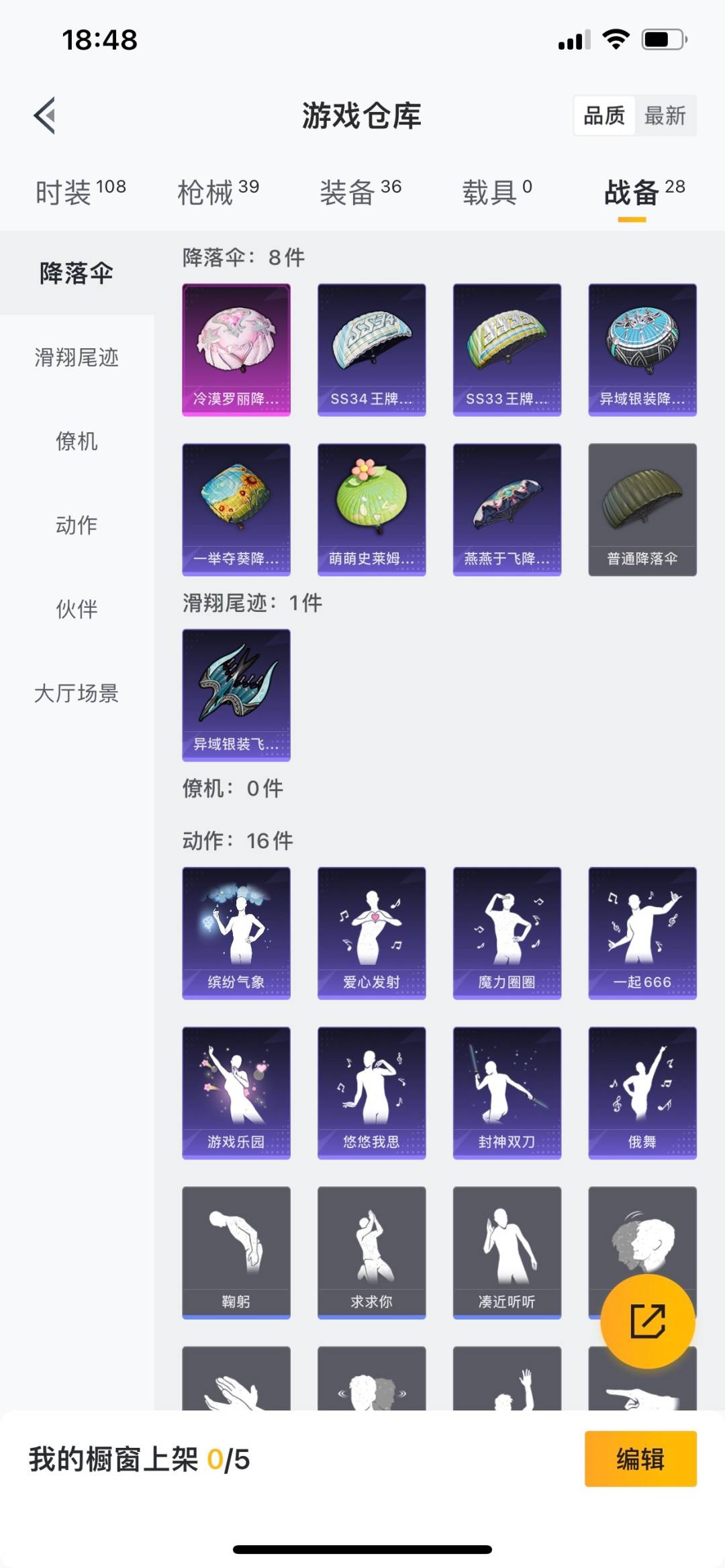Sort items by 最新

[665, 116]
